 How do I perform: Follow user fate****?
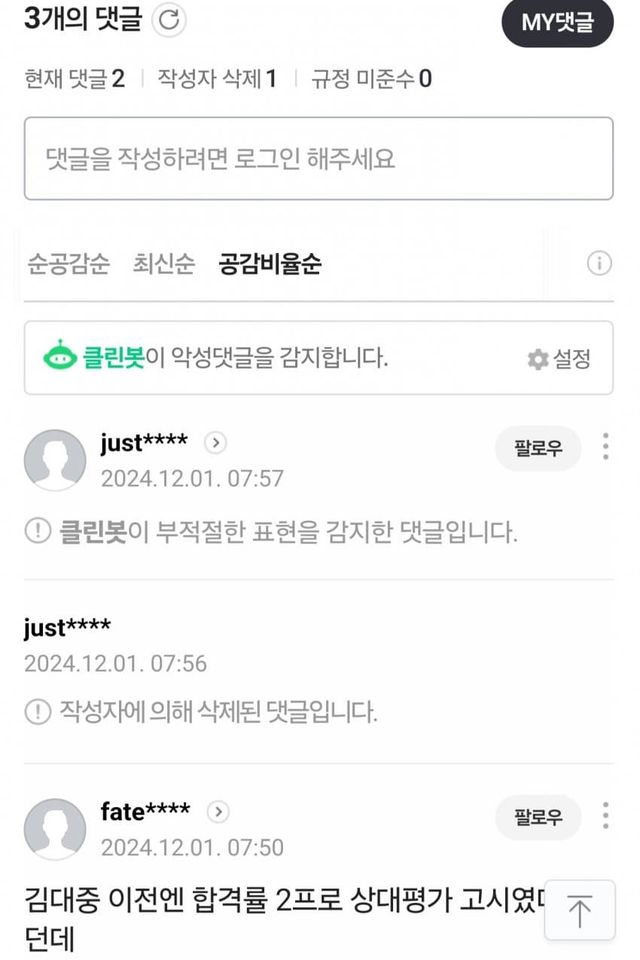coord(538,817)
